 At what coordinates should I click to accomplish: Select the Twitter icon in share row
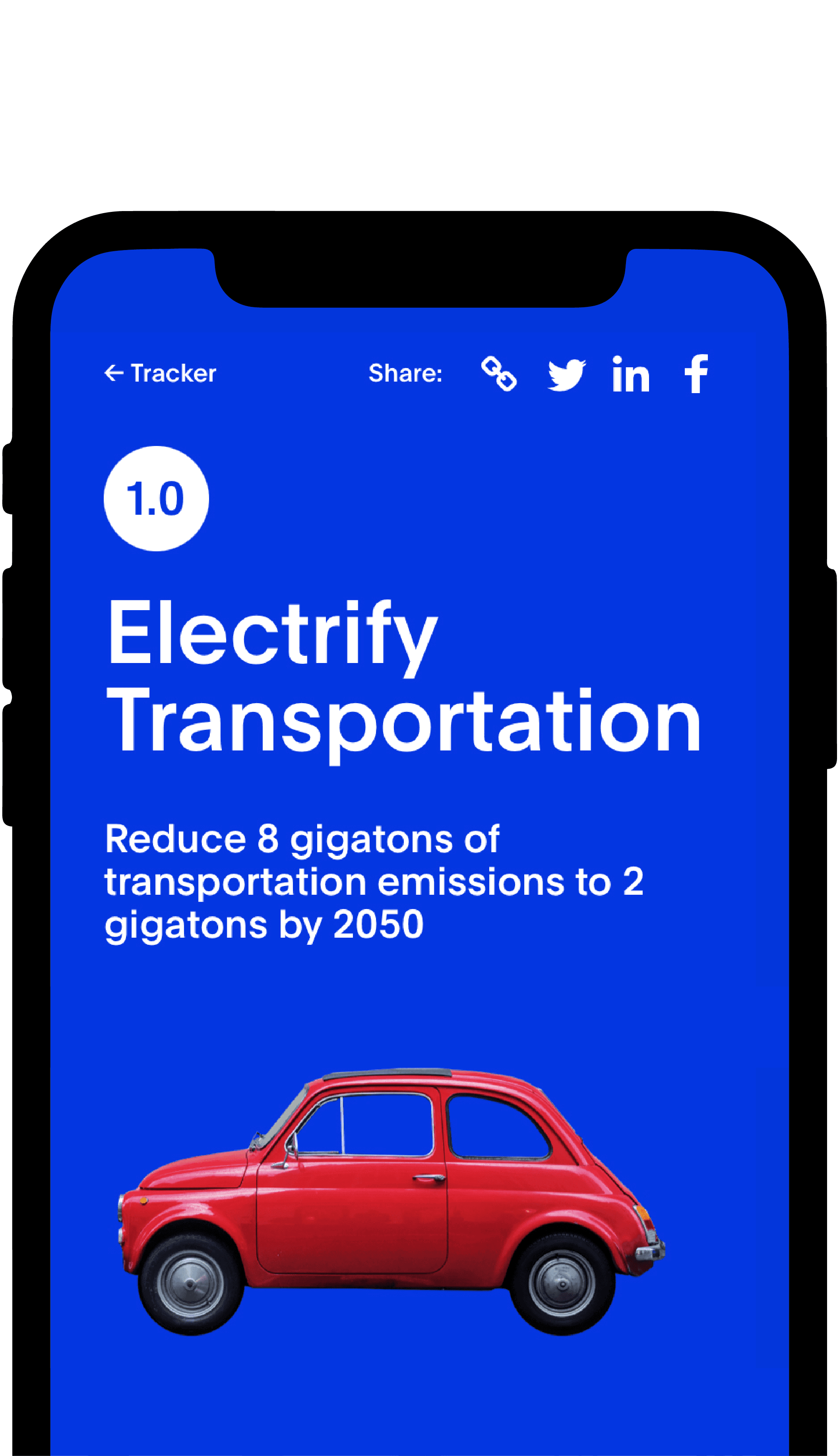[x=566, y=374]
